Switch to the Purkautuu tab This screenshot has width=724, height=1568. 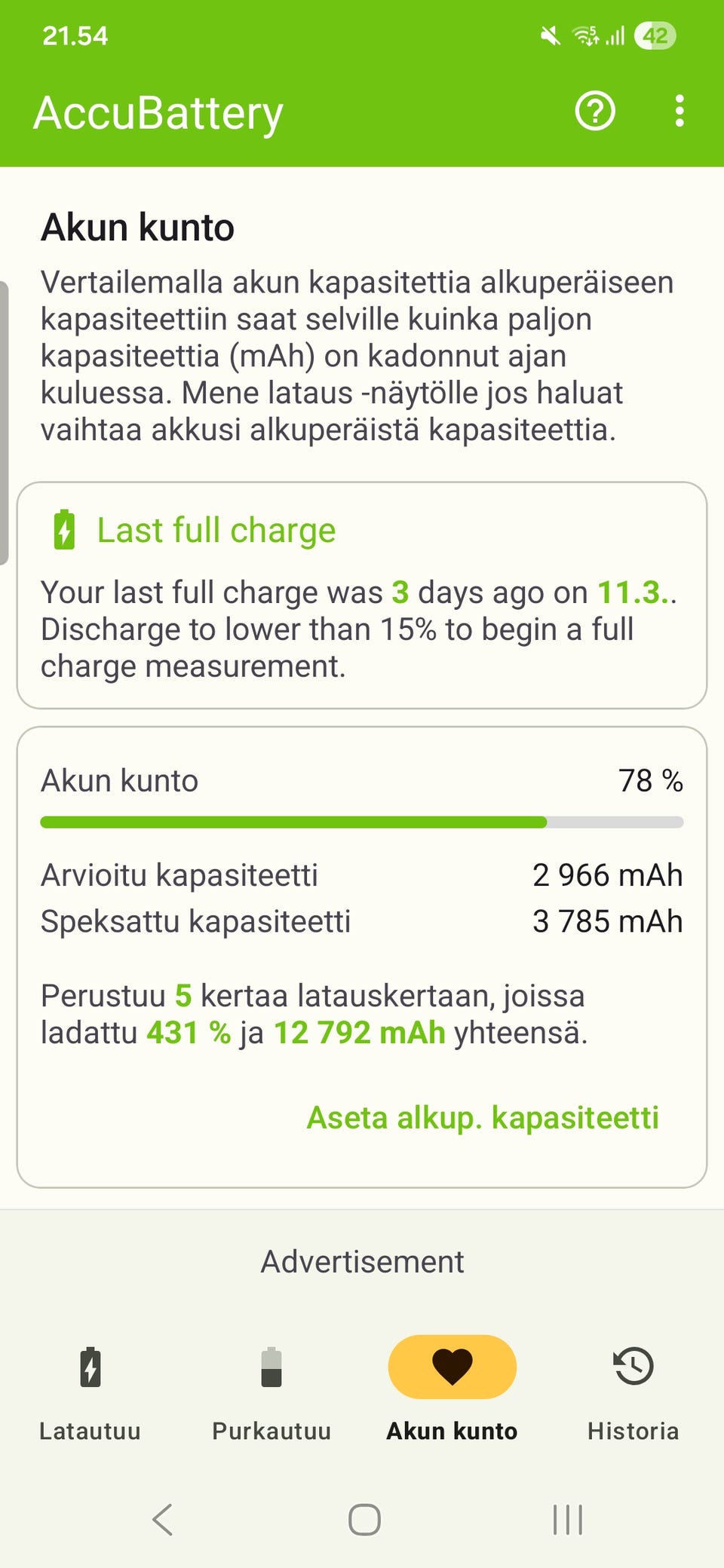(271, 1391)
